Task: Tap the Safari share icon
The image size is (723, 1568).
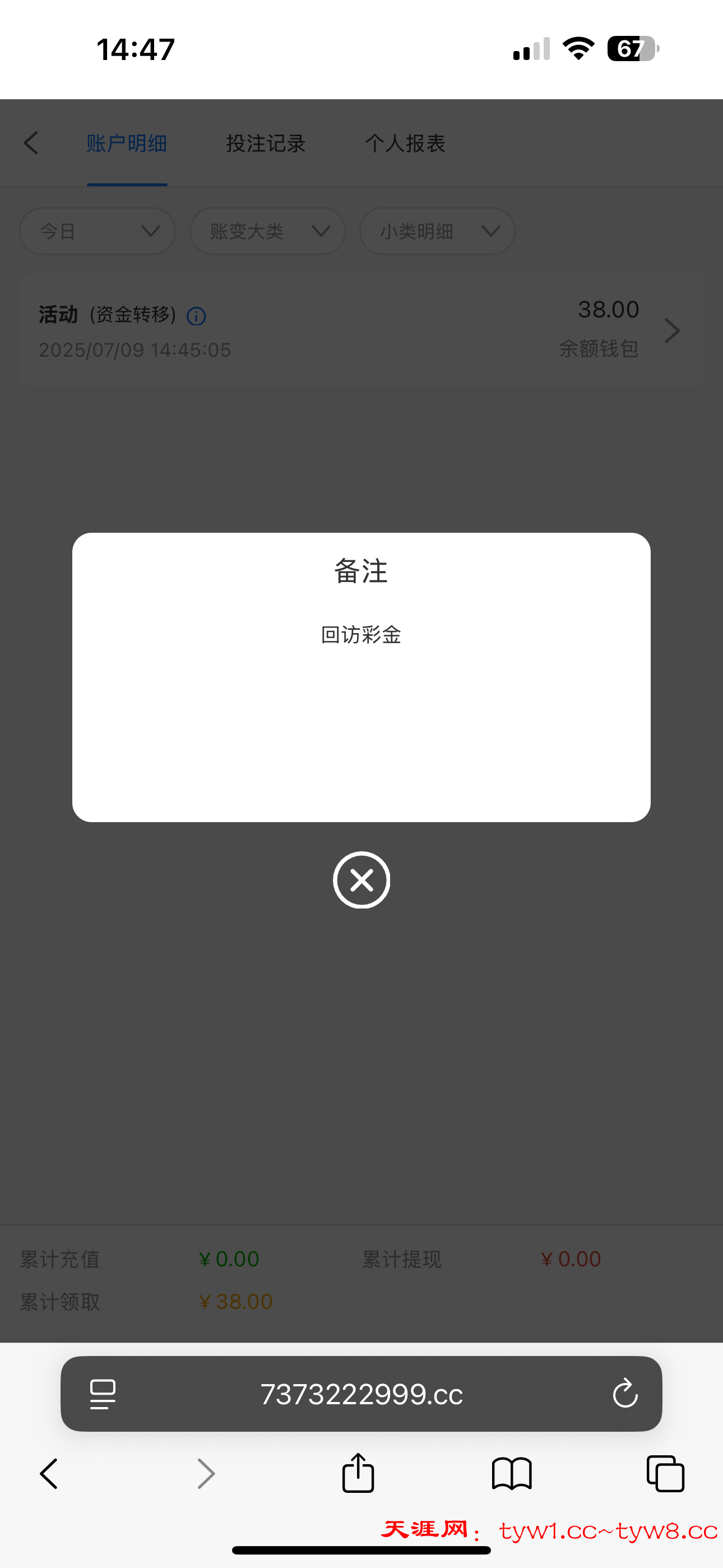Action: [x=358, y=1473]
